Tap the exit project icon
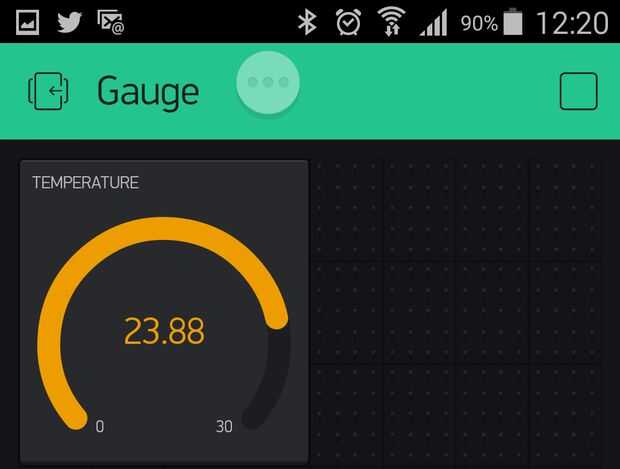Viewport: 620px width, 469px height. [49, 91]
